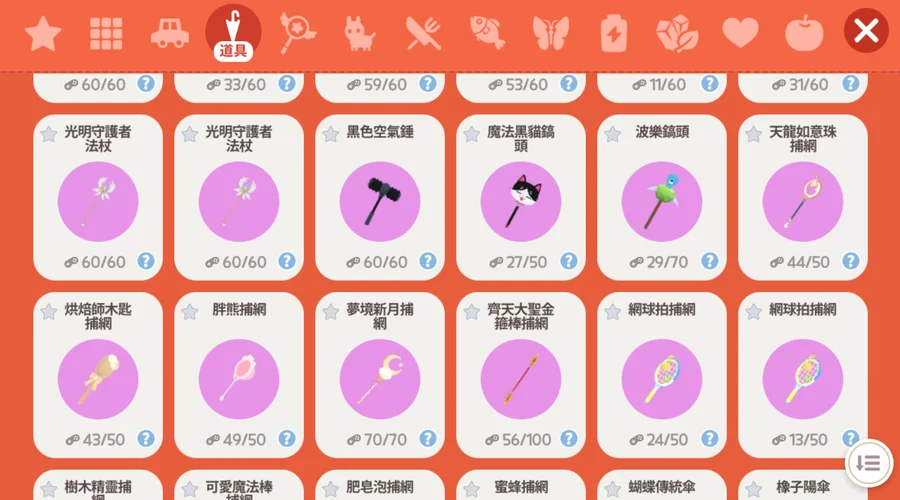Close the catalog with the X button
Viewport: 900px width, 500px height.
[x=865, y=31]
